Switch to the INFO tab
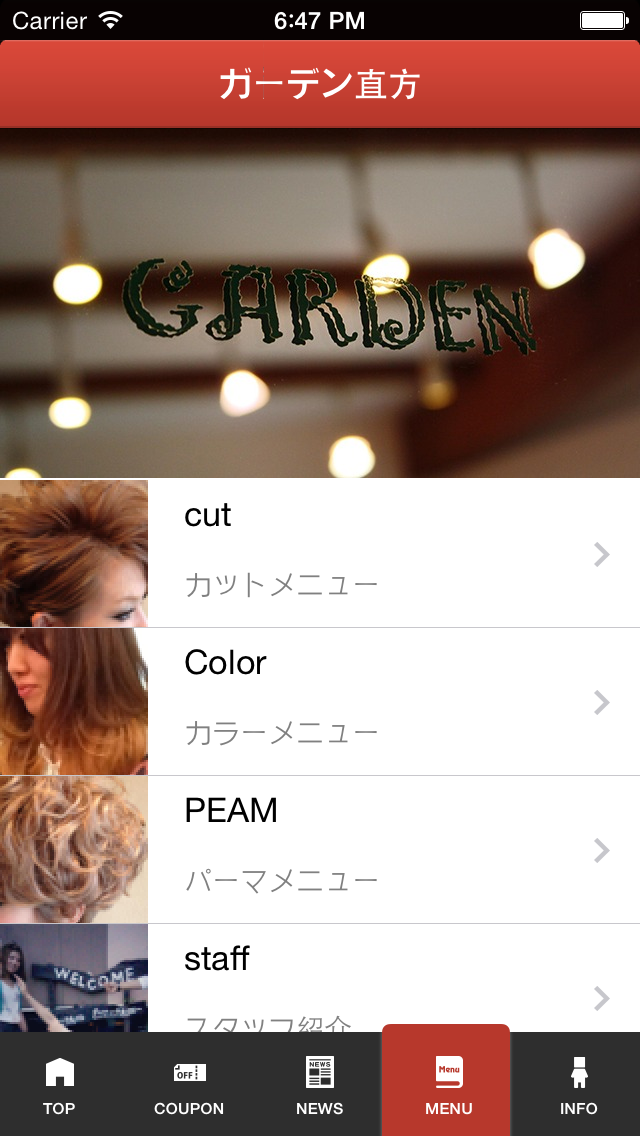This screenshot has width=640, height=1136. [578, 1085]
